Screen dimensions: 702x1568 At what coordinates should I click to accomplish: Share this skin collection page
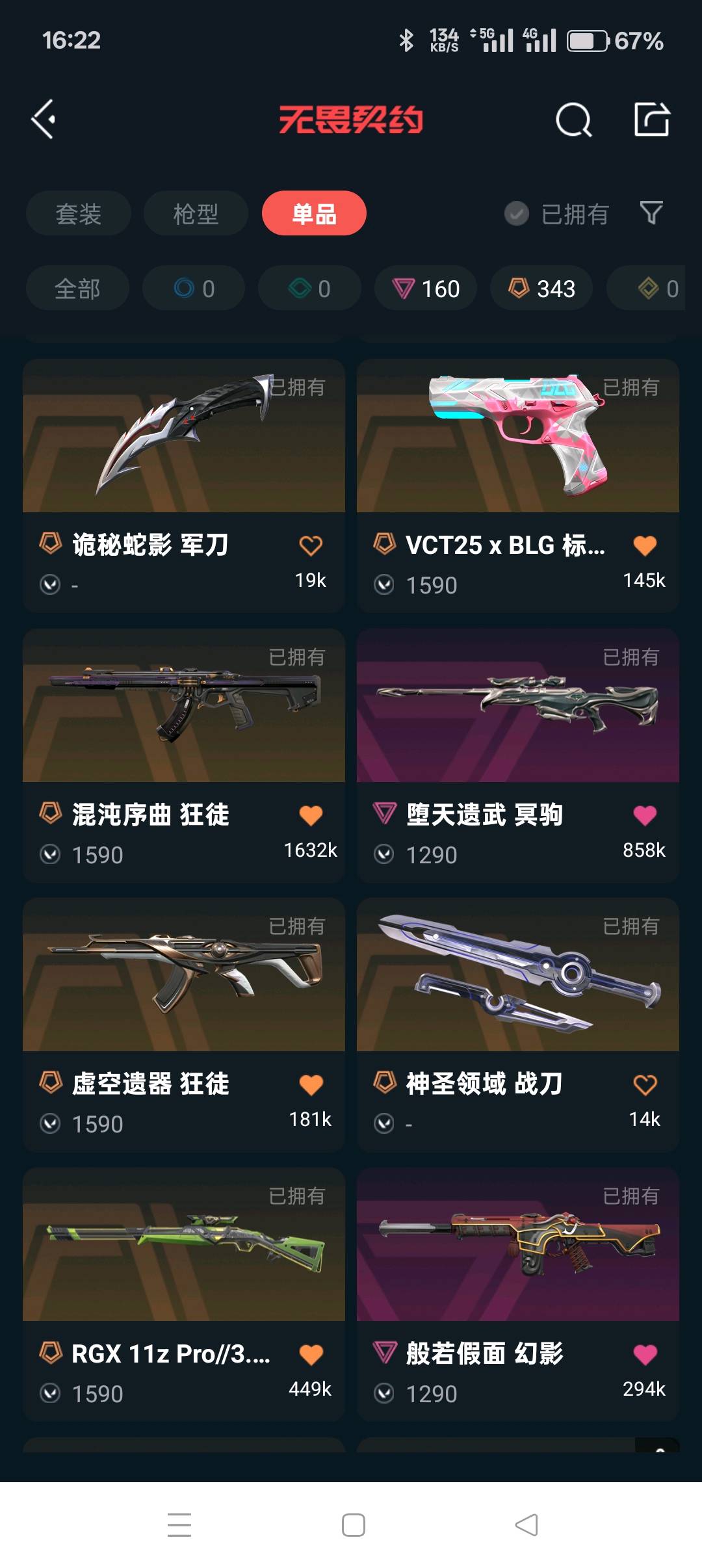651,120
